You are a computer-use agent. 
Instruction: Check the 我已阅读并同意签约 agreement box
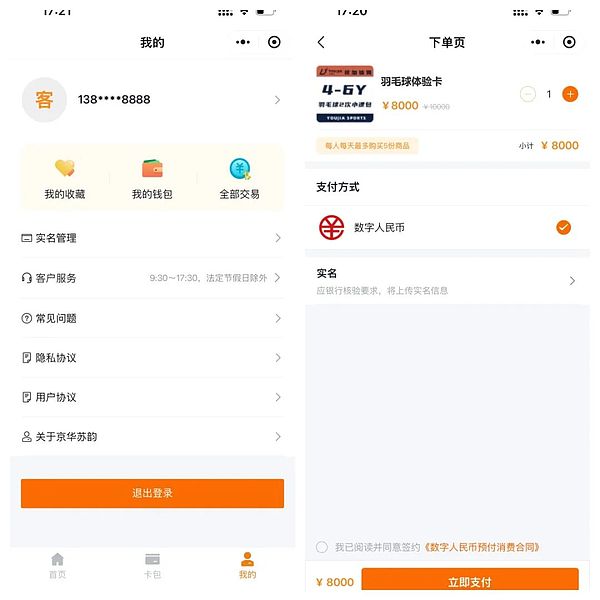(322, 547)
